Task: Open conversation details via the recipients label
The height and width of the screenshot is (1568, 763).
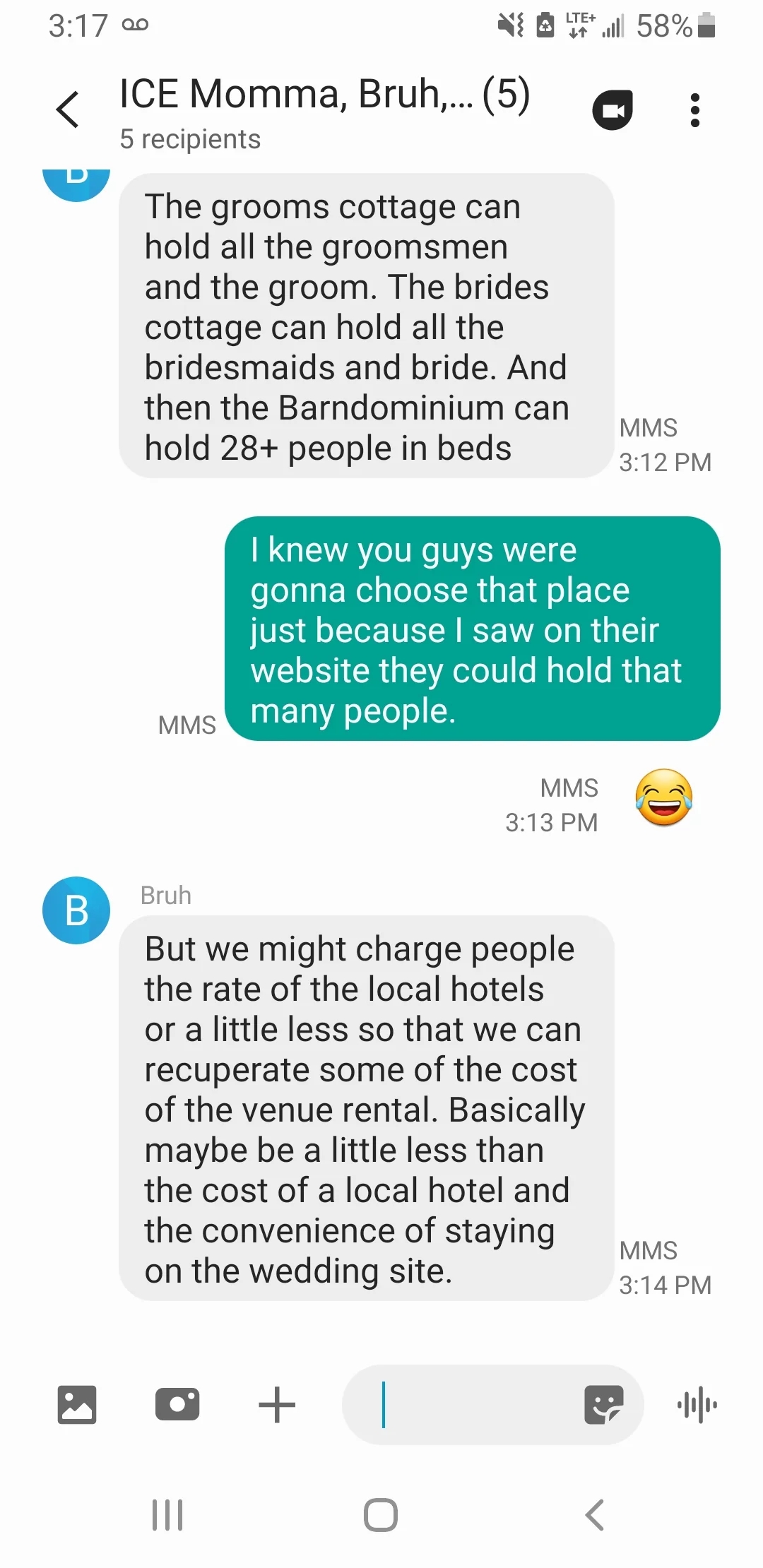Action: 189,139
